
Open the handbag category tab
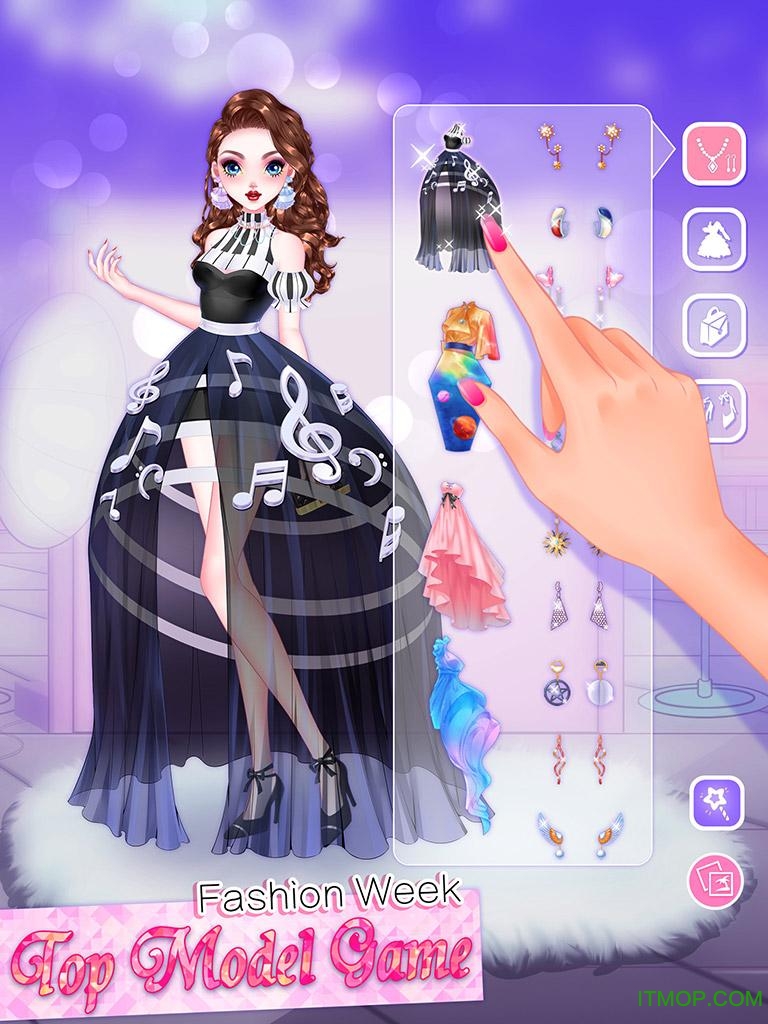point(715,326)
